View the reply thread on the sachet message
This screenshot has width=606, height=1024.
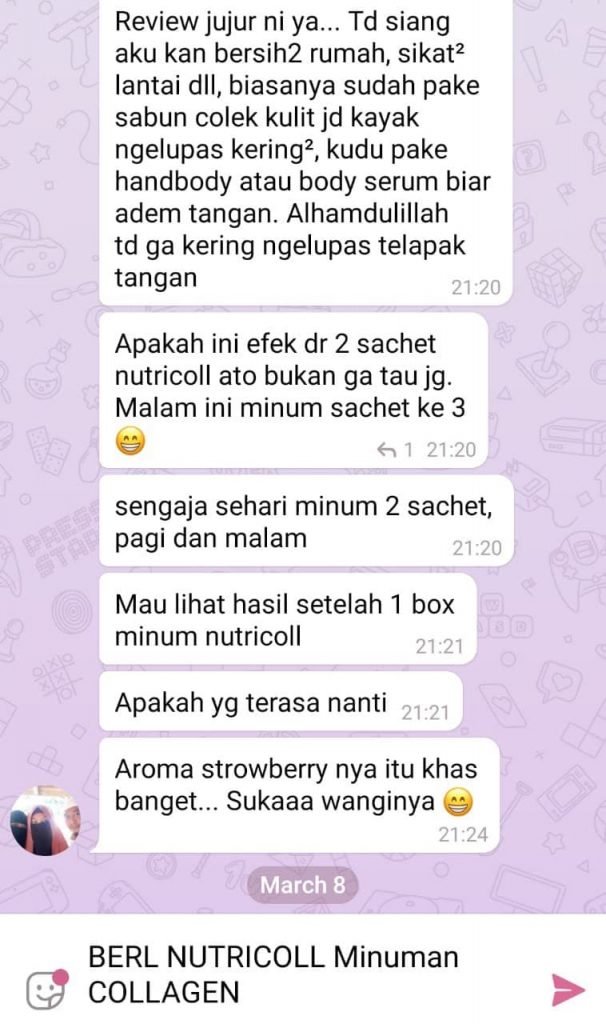(394, 451)
